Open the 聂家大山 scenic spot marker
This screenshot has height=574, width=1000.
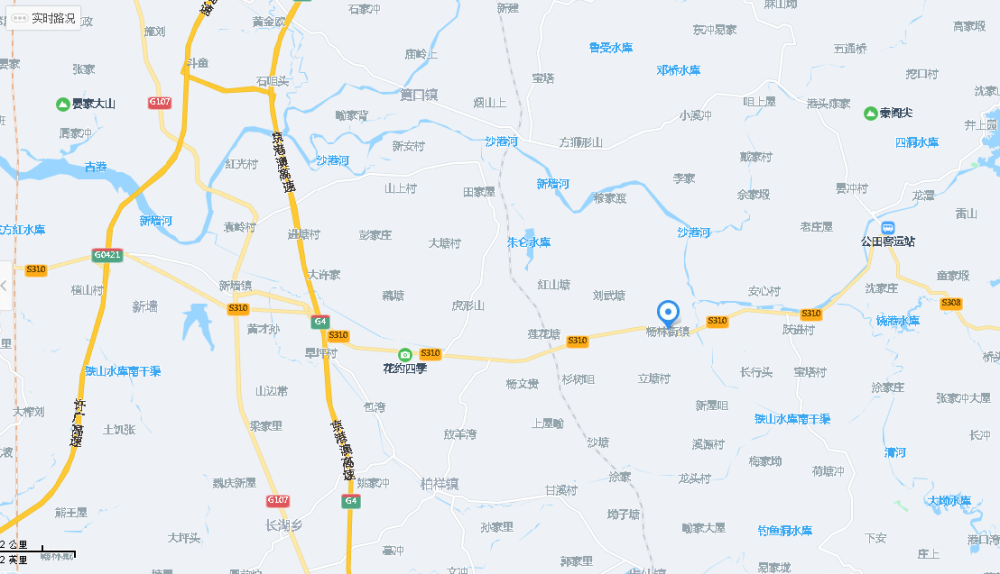63,104
